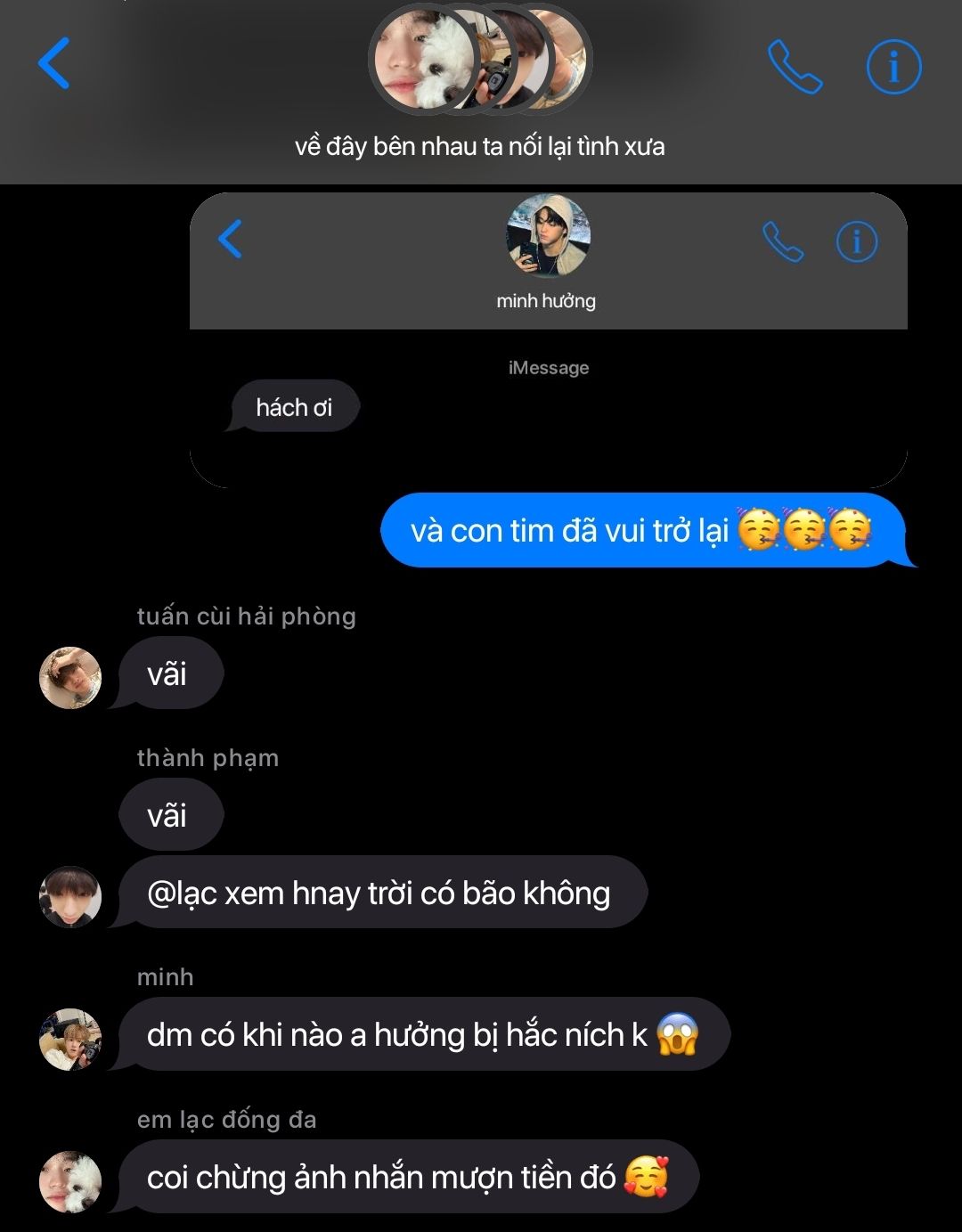
Task: View tuấn cùi hải phòng's profile avatar
Action: (x=70, y=678)
